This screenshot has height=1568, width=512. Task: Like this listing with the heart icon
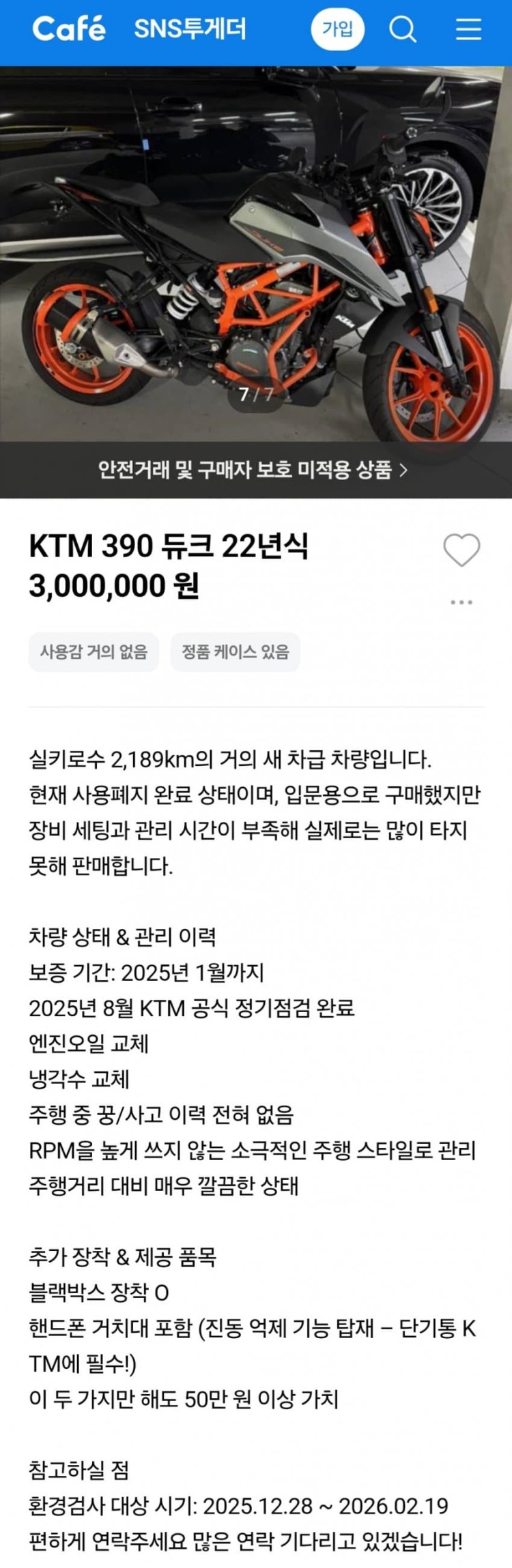coord(461,550)
